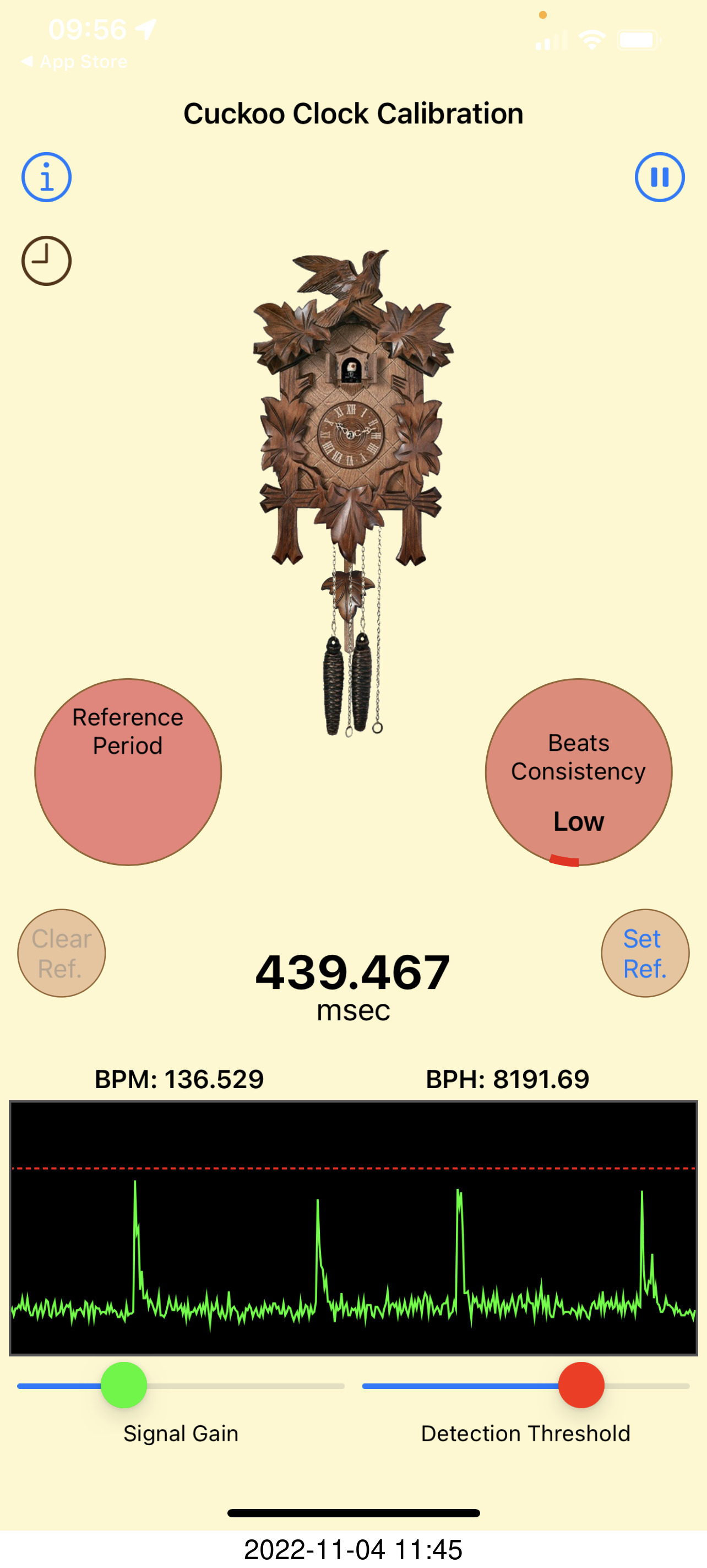Viewport: 707px width, 1568px height.
Task: Open the clock icon button
Action: tap(46, 261)
